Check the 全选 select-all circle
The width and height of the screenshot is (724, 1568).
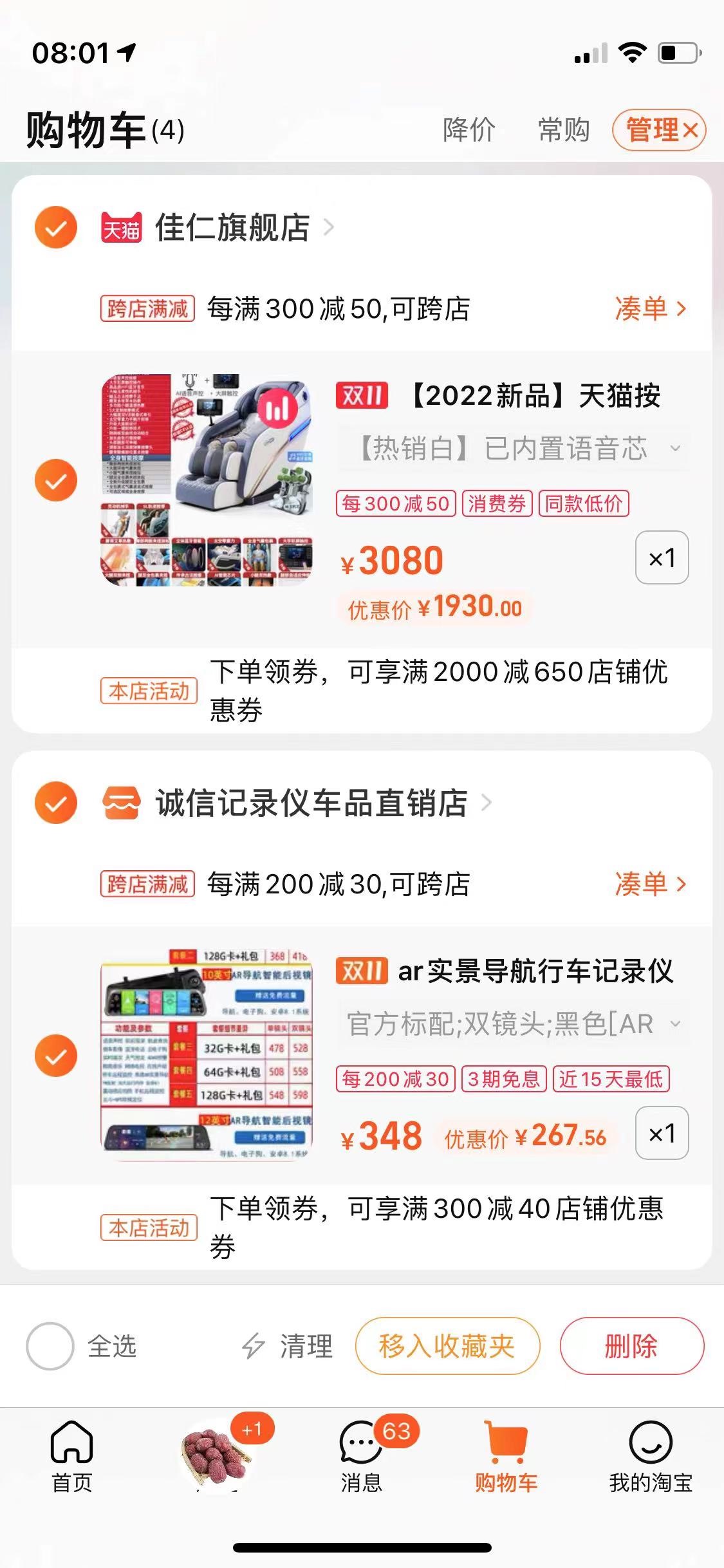[50, 1346]
